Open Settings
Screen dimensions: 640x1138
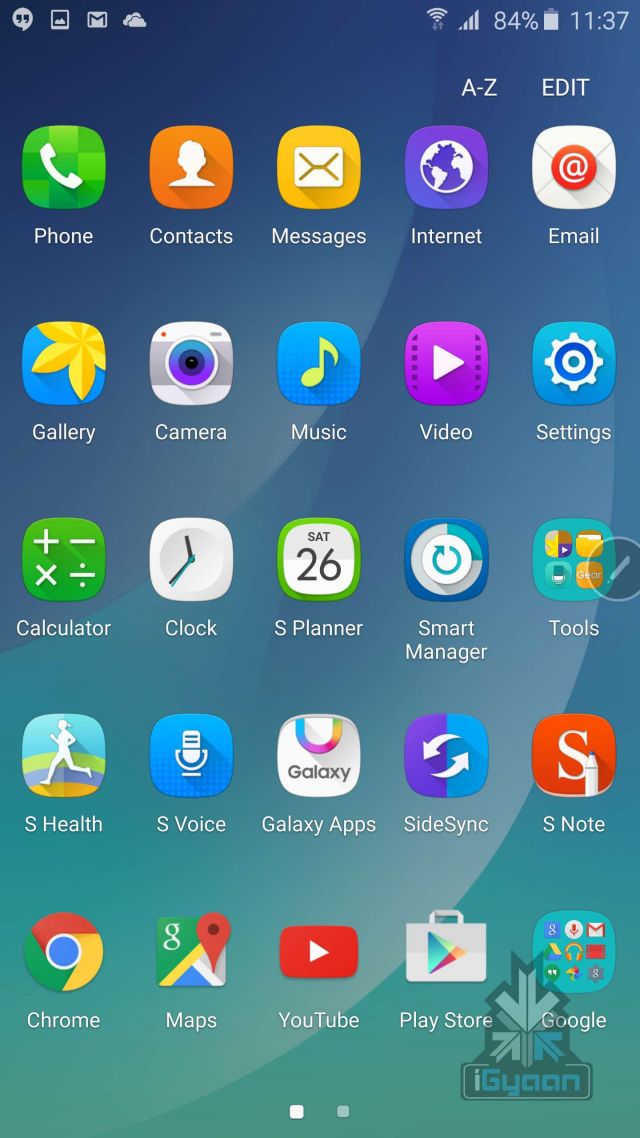click(x=573, y=364)
